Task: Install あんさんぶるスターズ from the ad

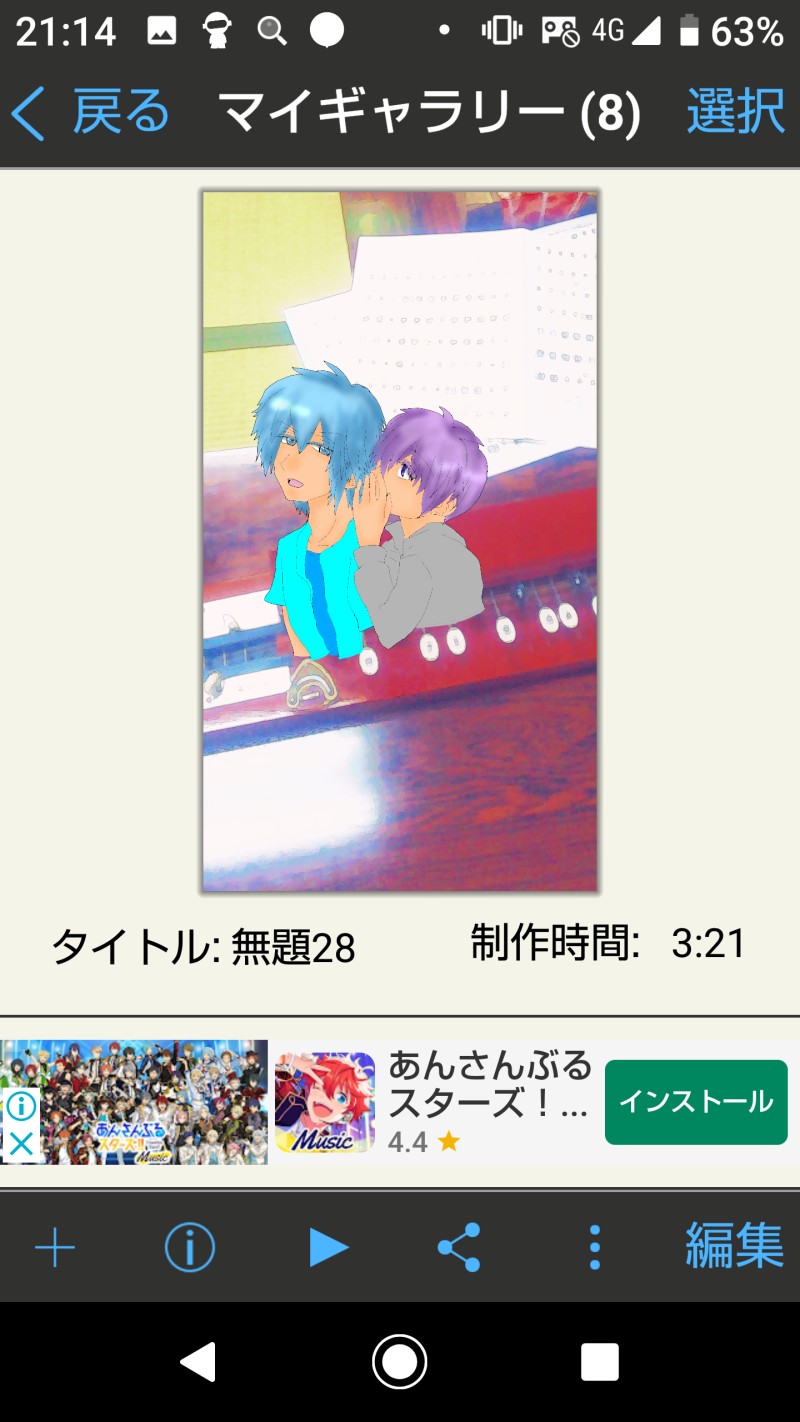Action: point(696,1102)
